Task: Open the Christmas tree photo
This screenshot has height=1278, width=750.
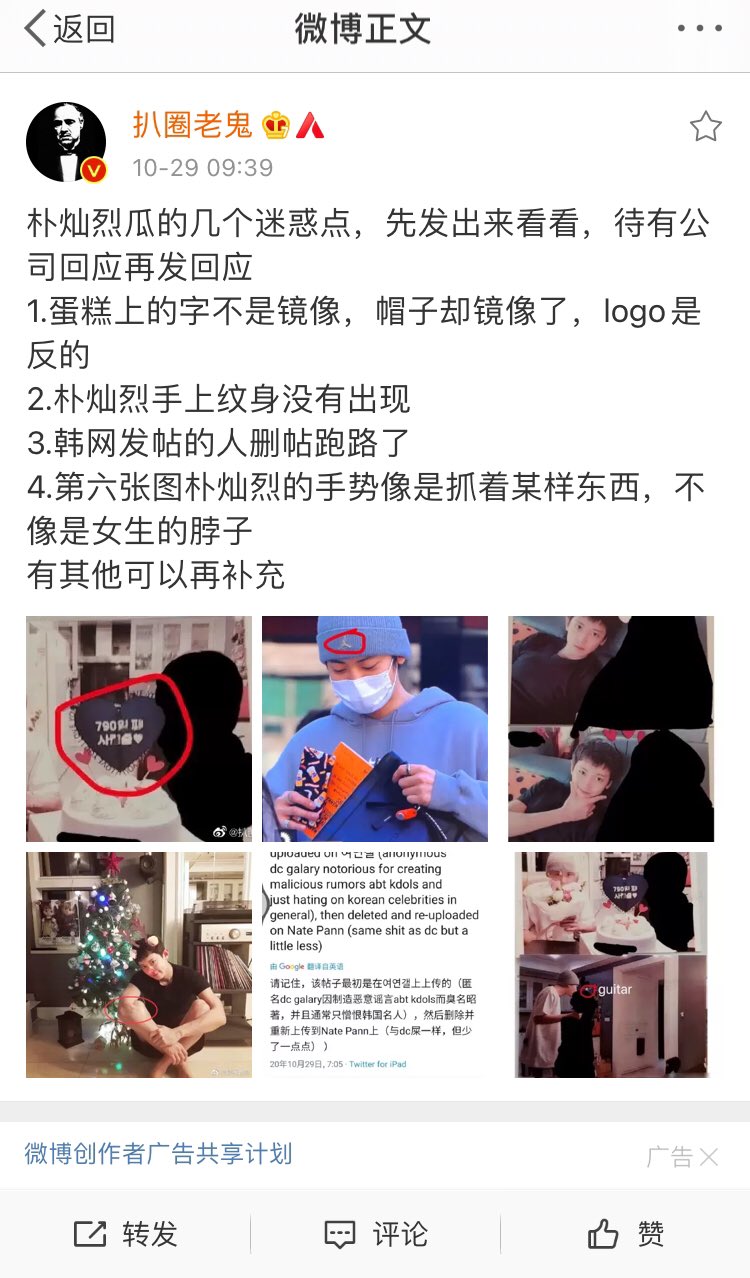Action: pos(139,965)
